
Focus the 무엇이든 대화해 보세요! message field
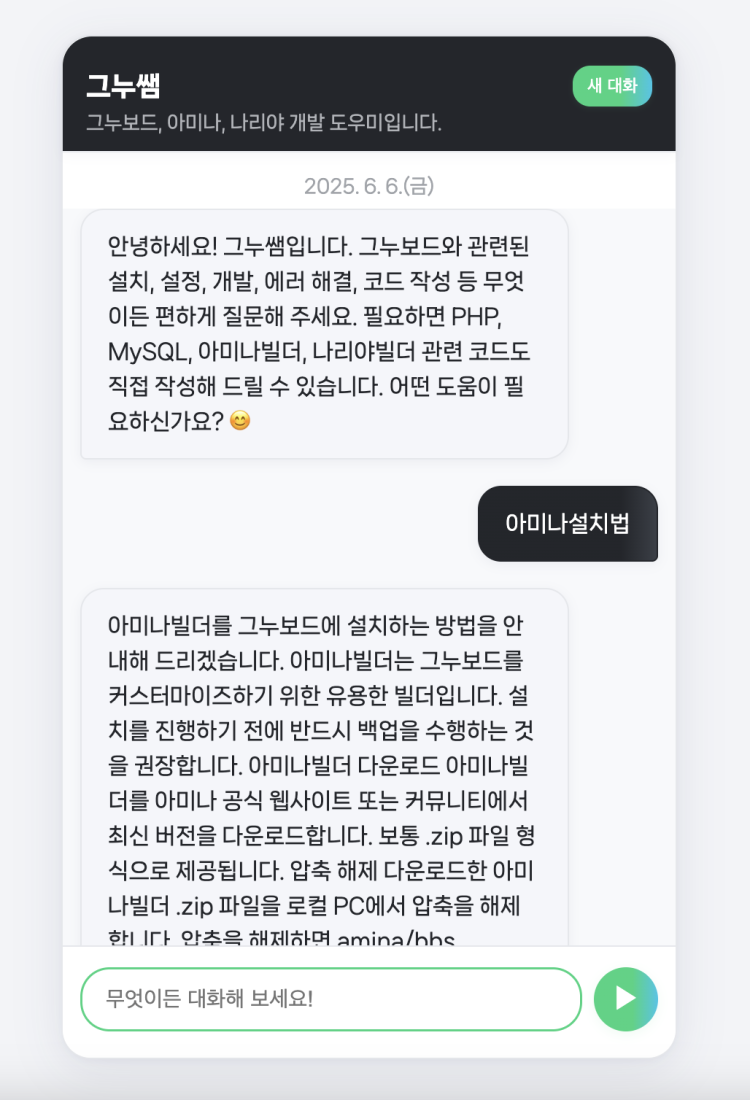[330, 998]
